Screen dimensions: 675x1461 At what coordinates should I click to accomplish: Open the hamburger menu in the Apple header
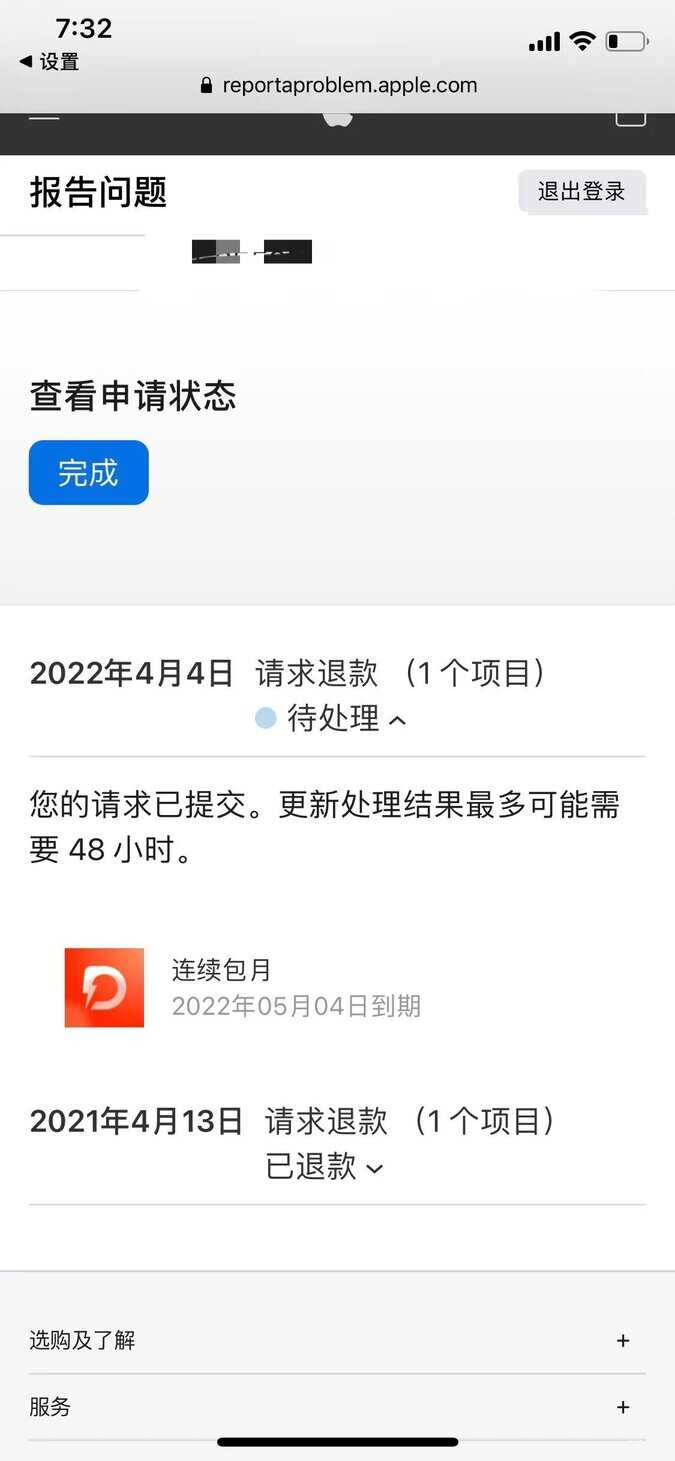pyautogui.click(x=44, y=117)
